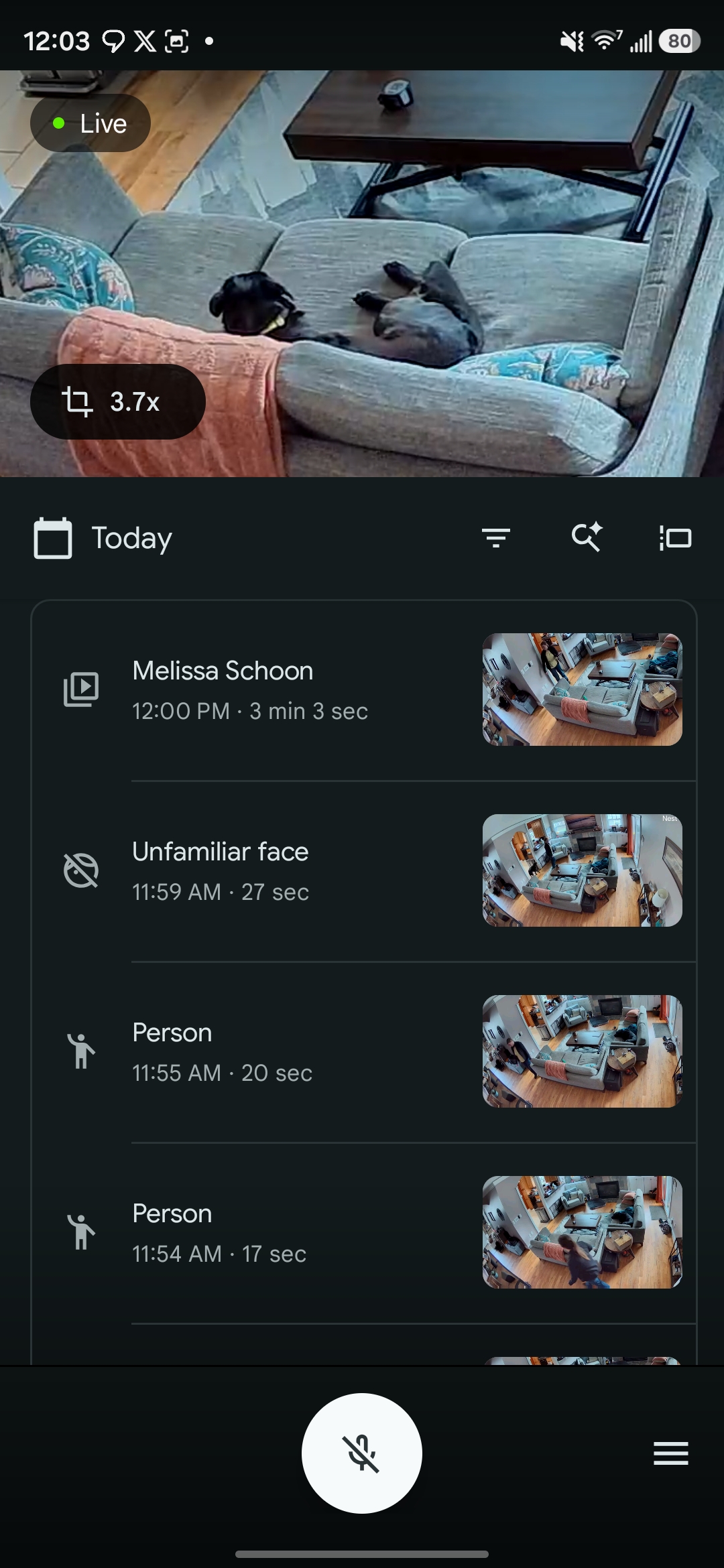The width and height of the screenshot is (724, 1568).
Task: Switch to the timeline view icon
Action: (x=675, y=538)
